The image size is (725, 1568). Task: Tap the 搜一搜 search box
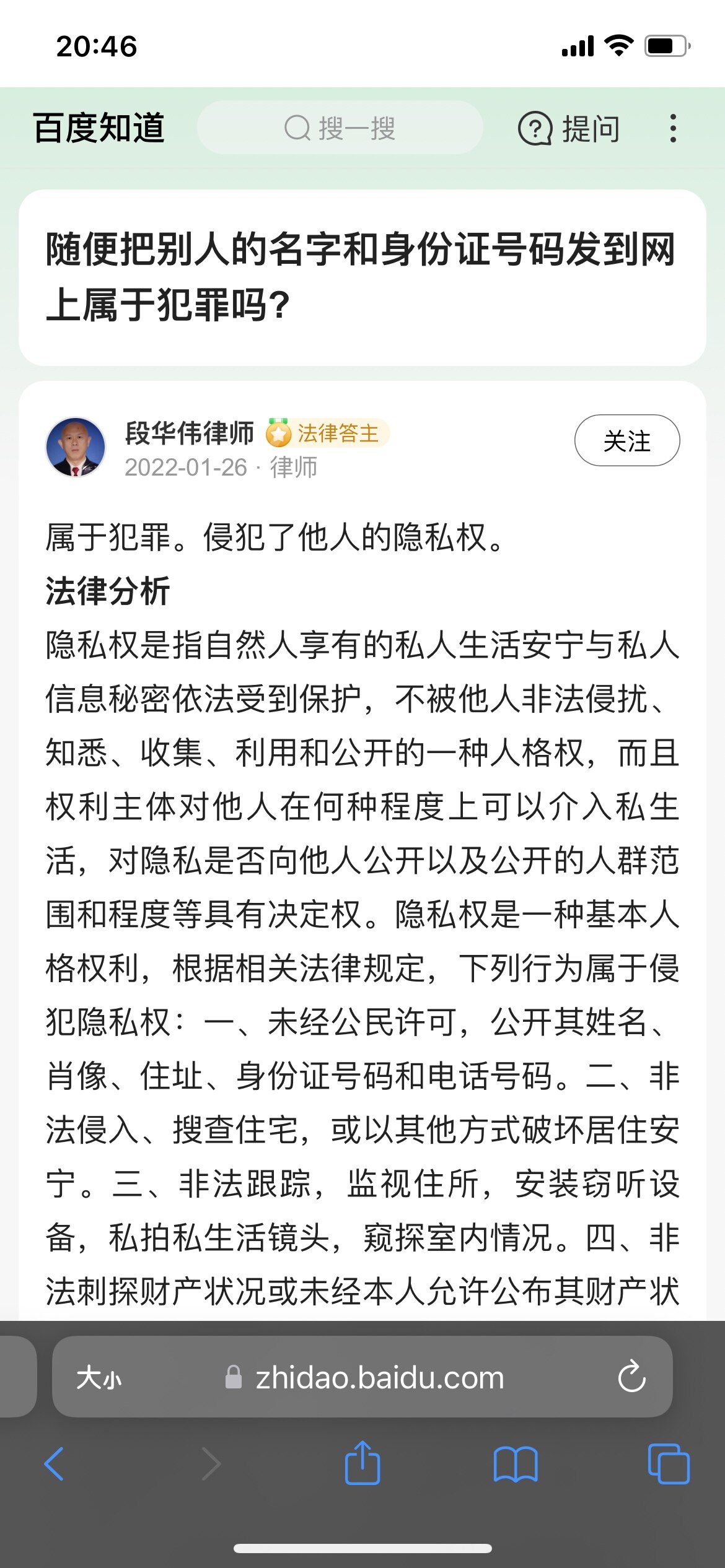(x=340, y=128)
